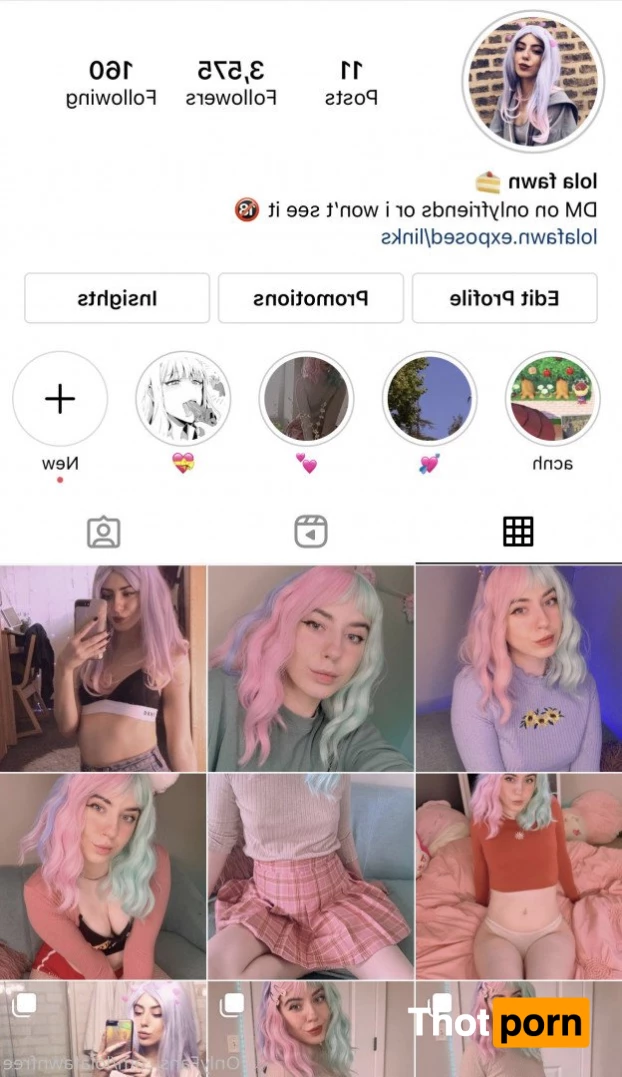Image resolution: width=622 pixels, height=1077 pixels.
Task: Open the tree and sky story highlight
Action: point(429,398)
